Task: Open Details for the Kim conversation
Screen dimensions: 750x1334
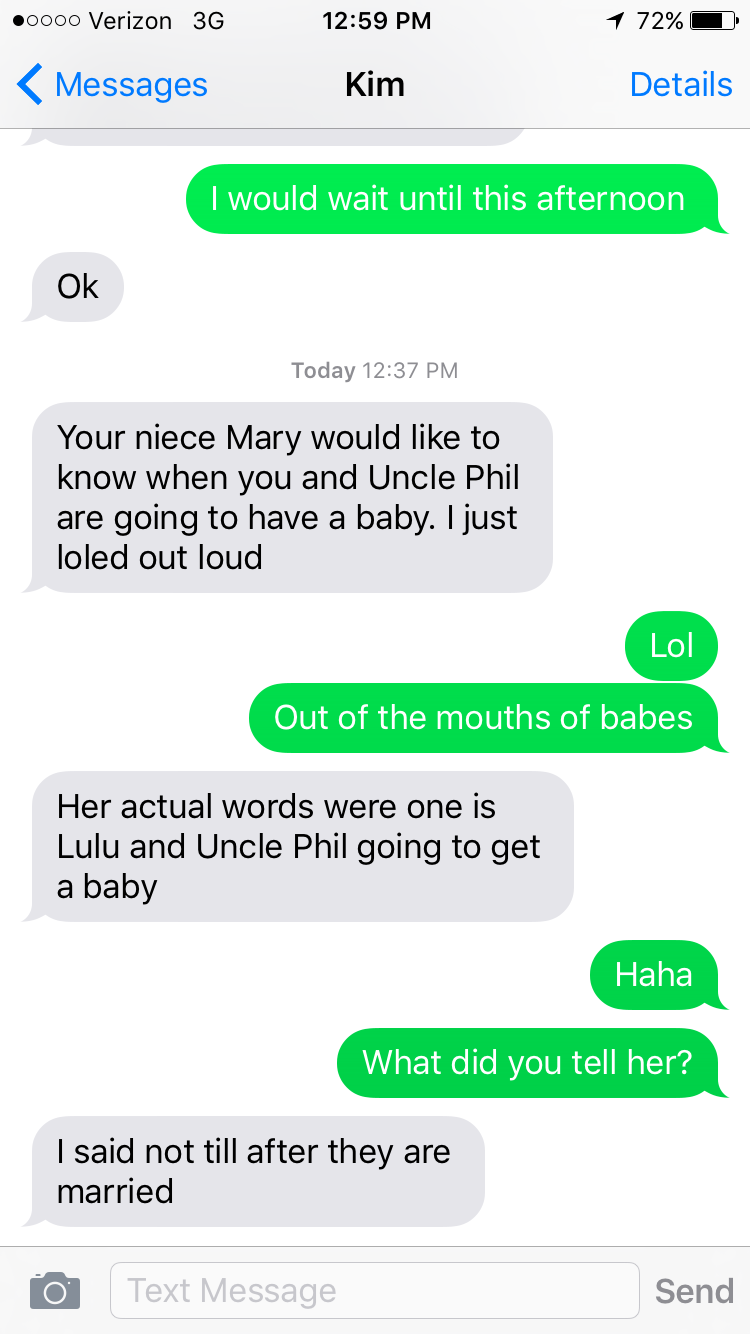Action: click(680, 85)
